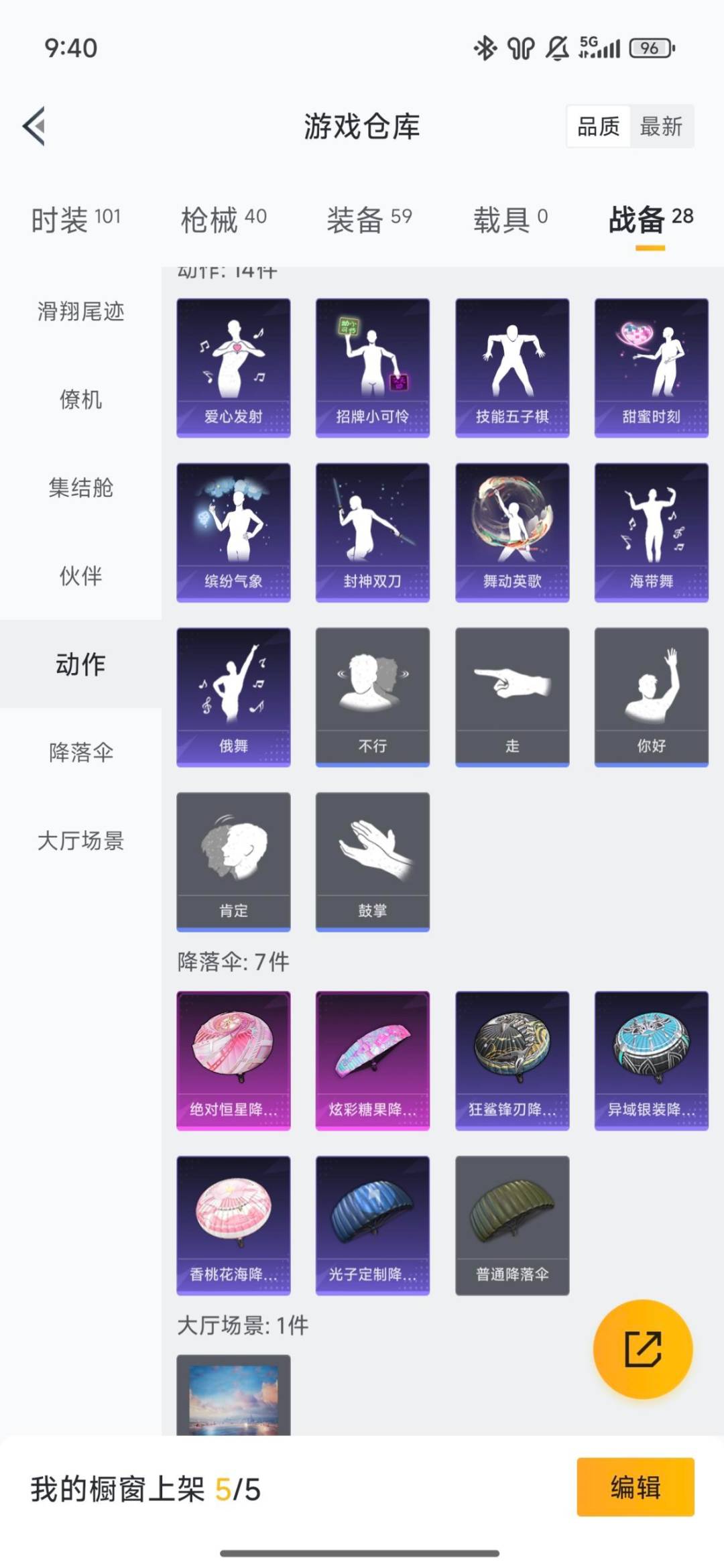Enable the 最新 sort option
This screenshot has width=724, height=1568.
[x=660, y=127]
